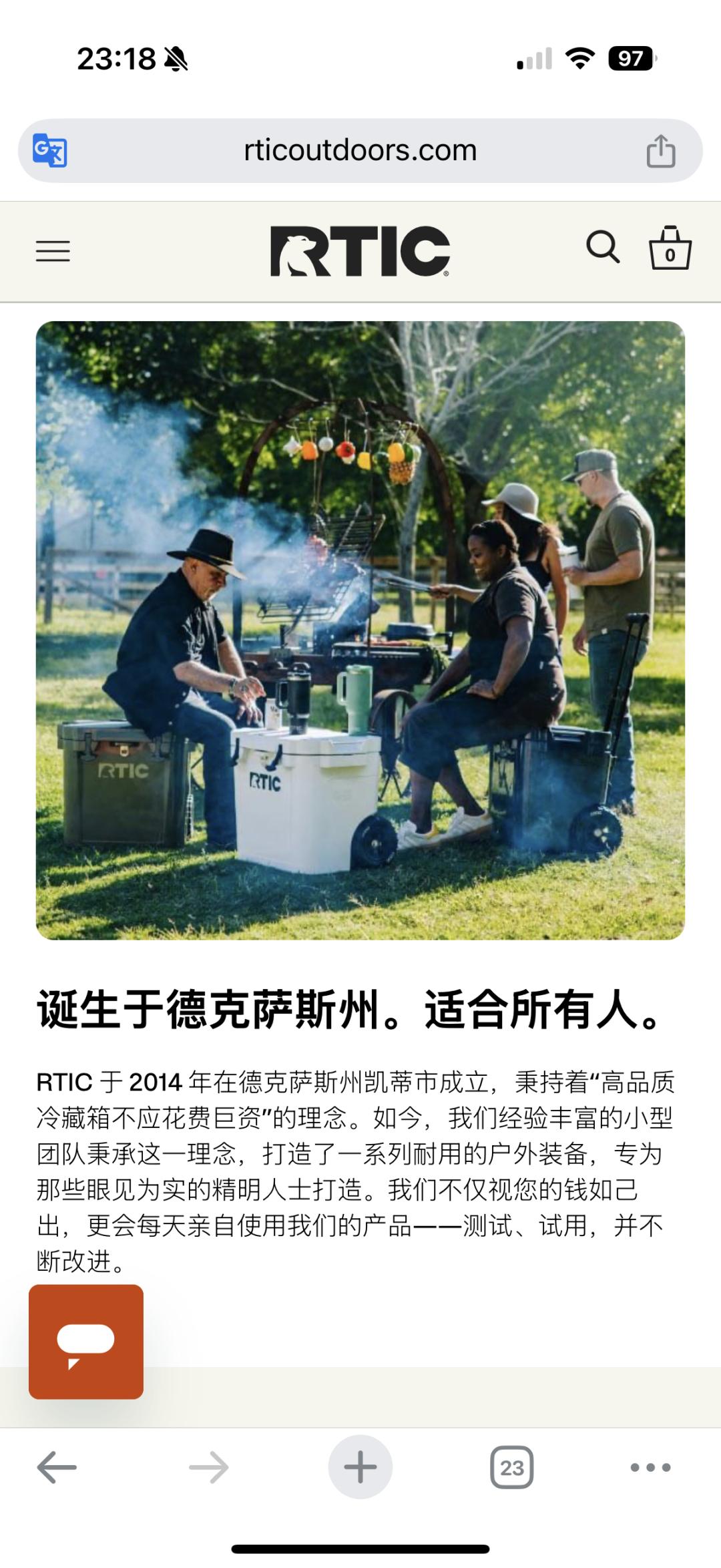Viewport: 721px width, 1568px height.
Task: Go back to the previous page
Action: pos(57,1467)
